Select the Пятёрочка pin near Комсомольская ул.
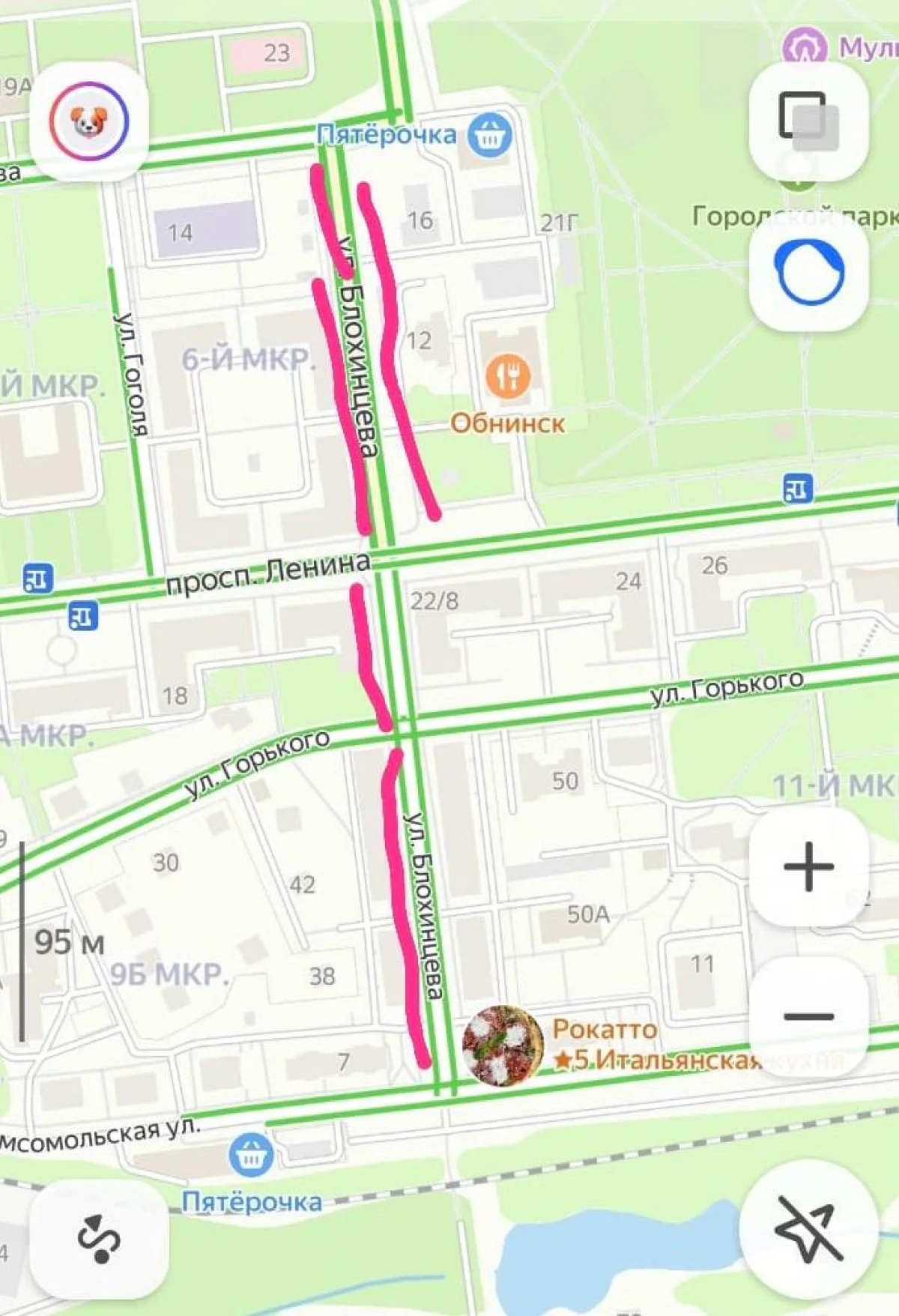Image resolution: width=899 pixels, height=1316 pixels. tap(251, 1155)
